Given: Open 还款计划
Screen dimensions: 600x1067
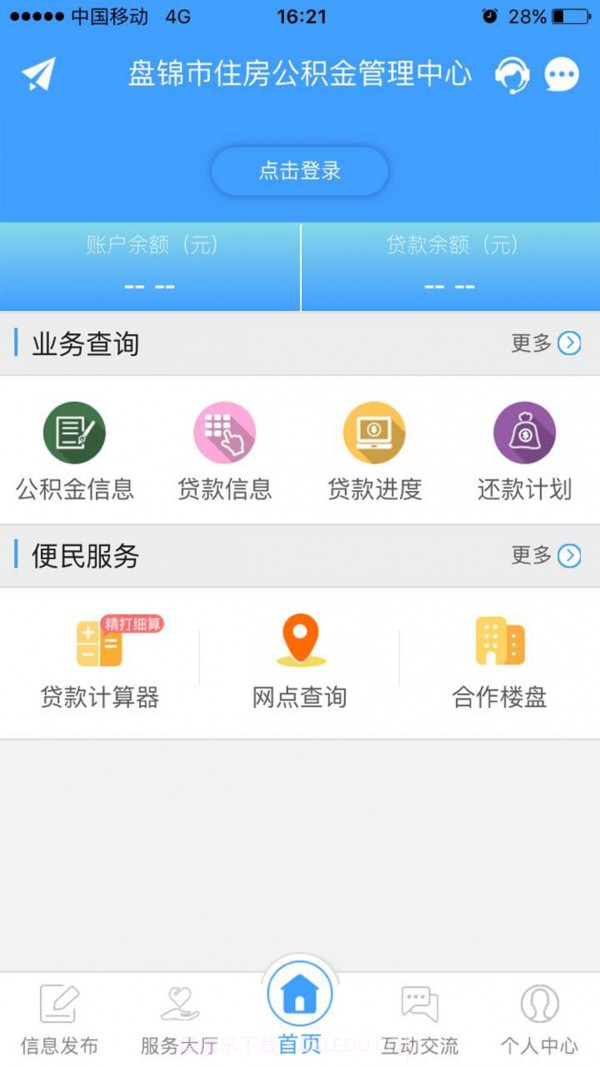Looking at the screenshot, I should 524,452.
